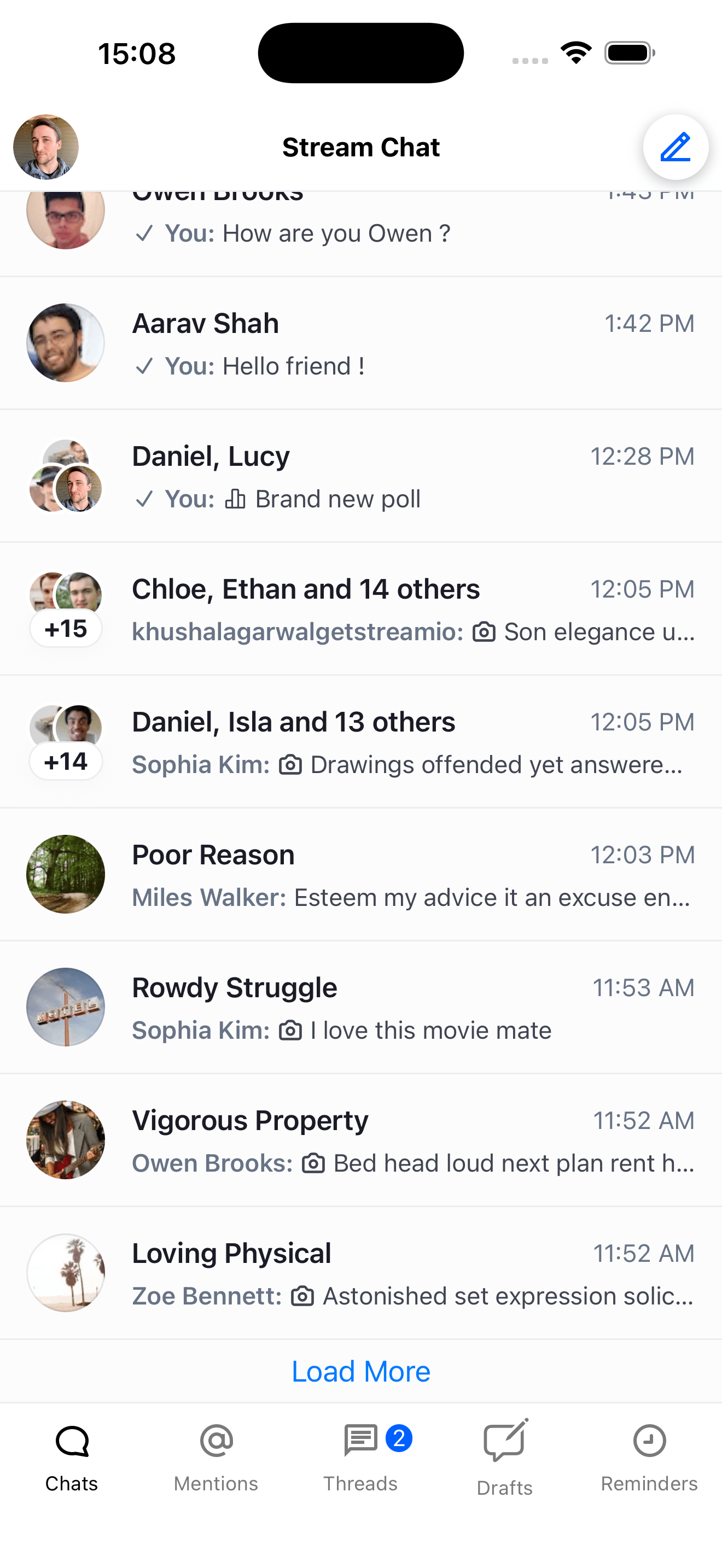Switch to the Mentions tab
This screenshot has width=722, height=1568.
click(216, 1458)
